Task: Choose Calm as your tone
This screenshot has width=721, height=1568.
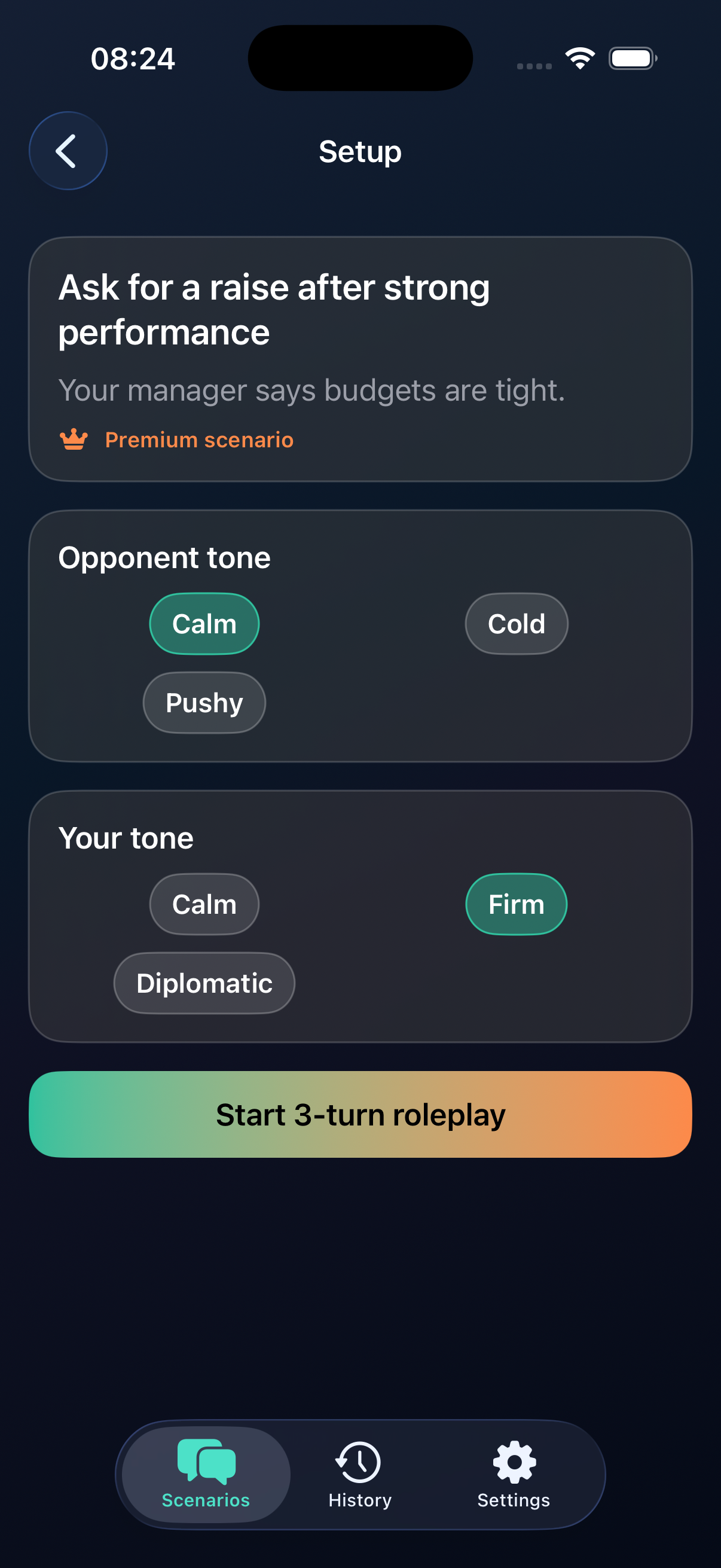Action: [x=204, y=903]
